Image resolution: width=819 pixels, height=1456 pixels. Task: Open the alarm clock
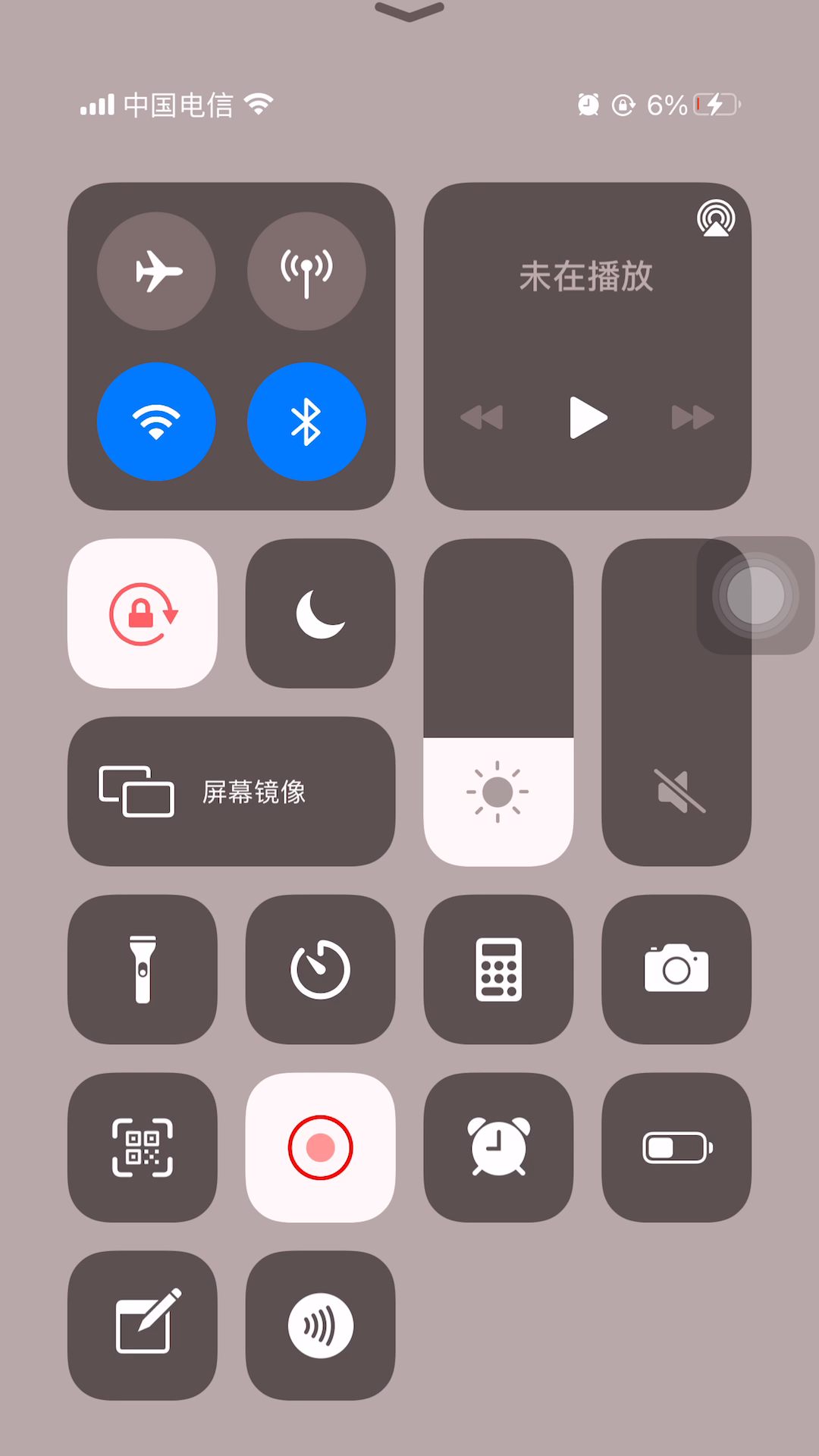(x=498, y=1147)
